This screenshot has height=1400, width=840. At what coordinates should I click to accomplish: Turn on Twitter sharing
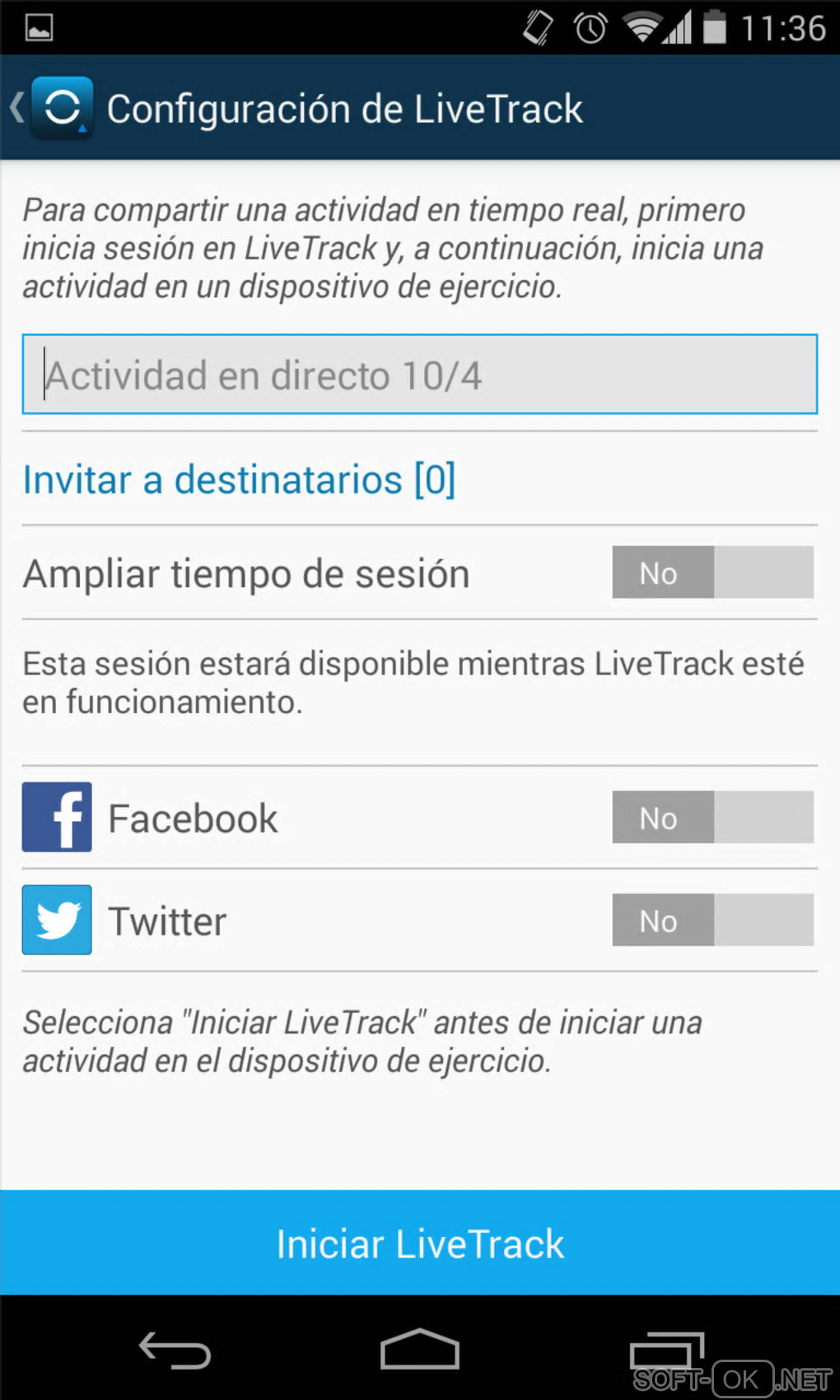712,920
